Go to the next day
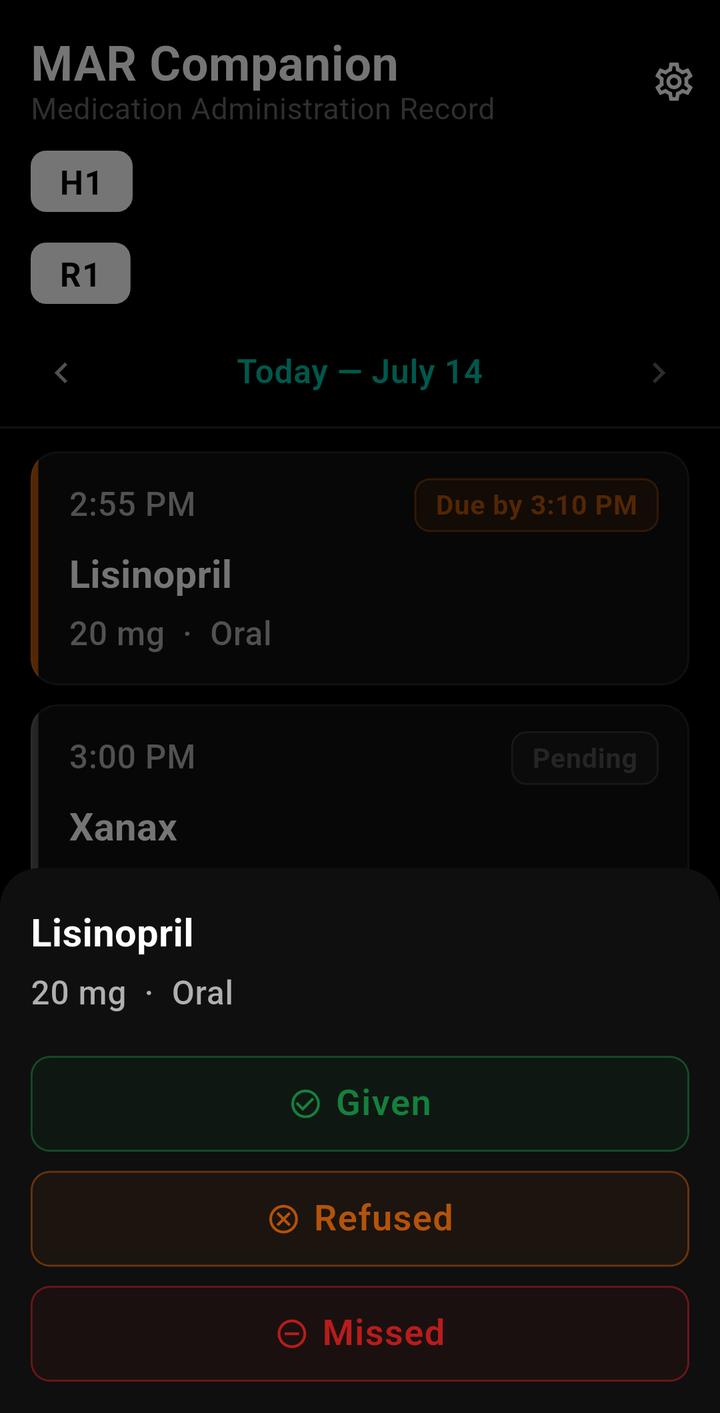This screenshot has height=1413, width=720. point(658,373)
